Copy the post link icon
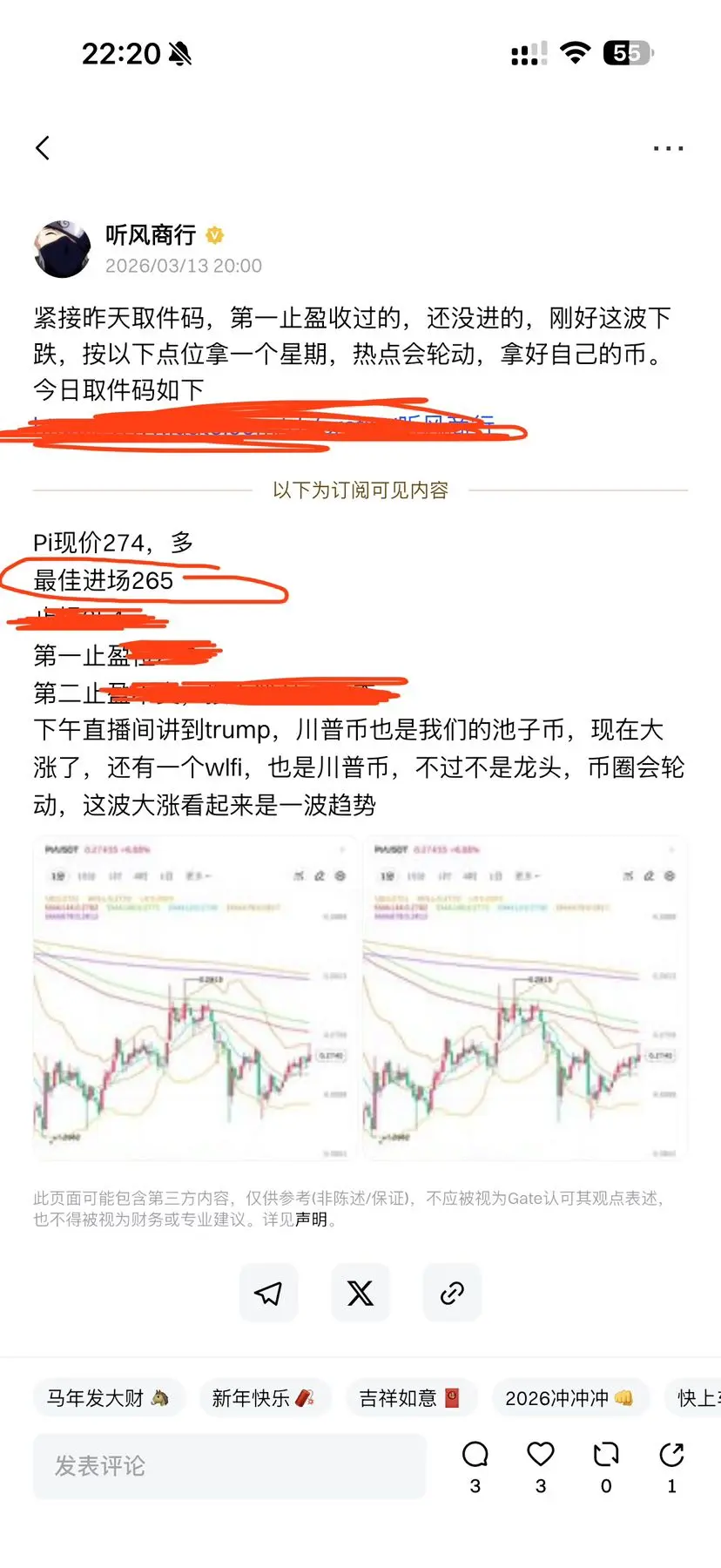The width and height of the screenshot is (721, 1568). pyautogui.click(x=452, y=1292)
